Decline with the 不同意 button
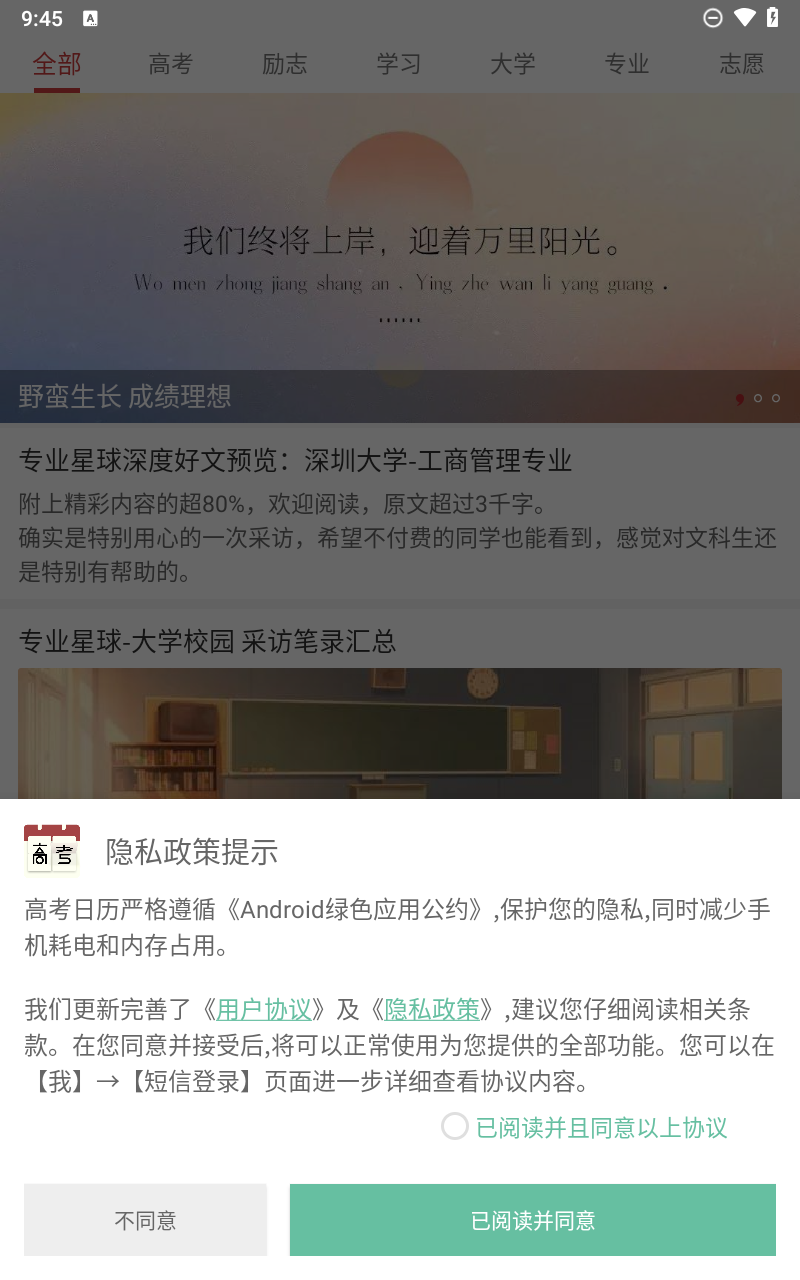The image size is (800, 1280). [145, 1220]
